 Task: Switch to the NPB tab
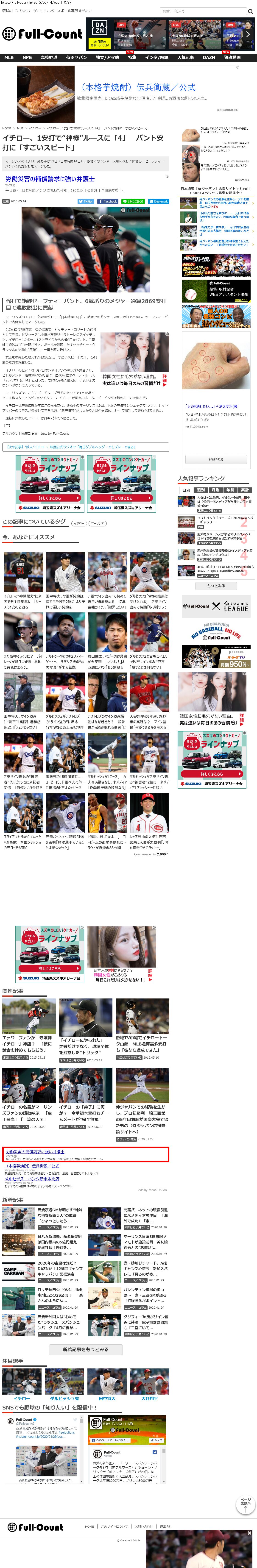coord(27,57)
